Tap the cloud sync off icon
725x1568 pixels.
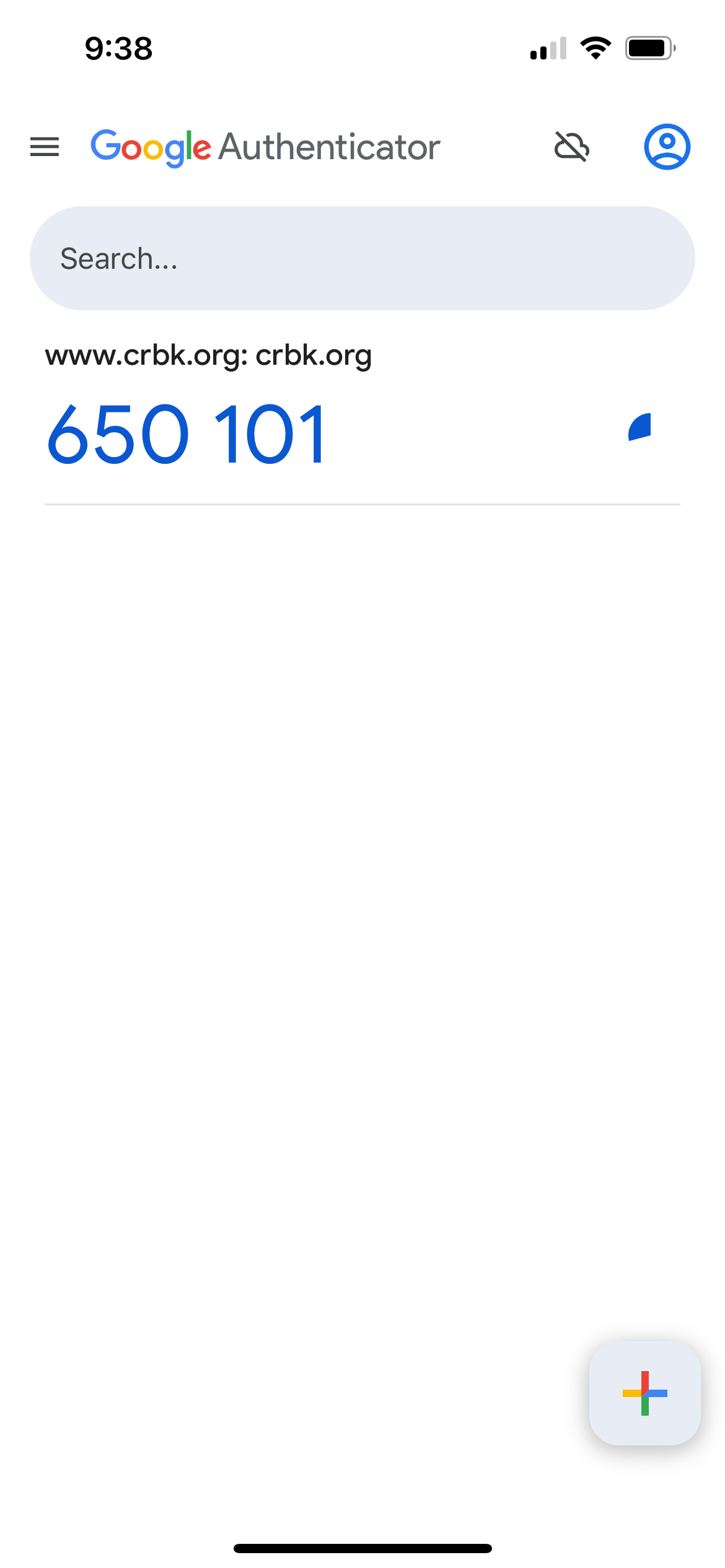click(571, 147)
